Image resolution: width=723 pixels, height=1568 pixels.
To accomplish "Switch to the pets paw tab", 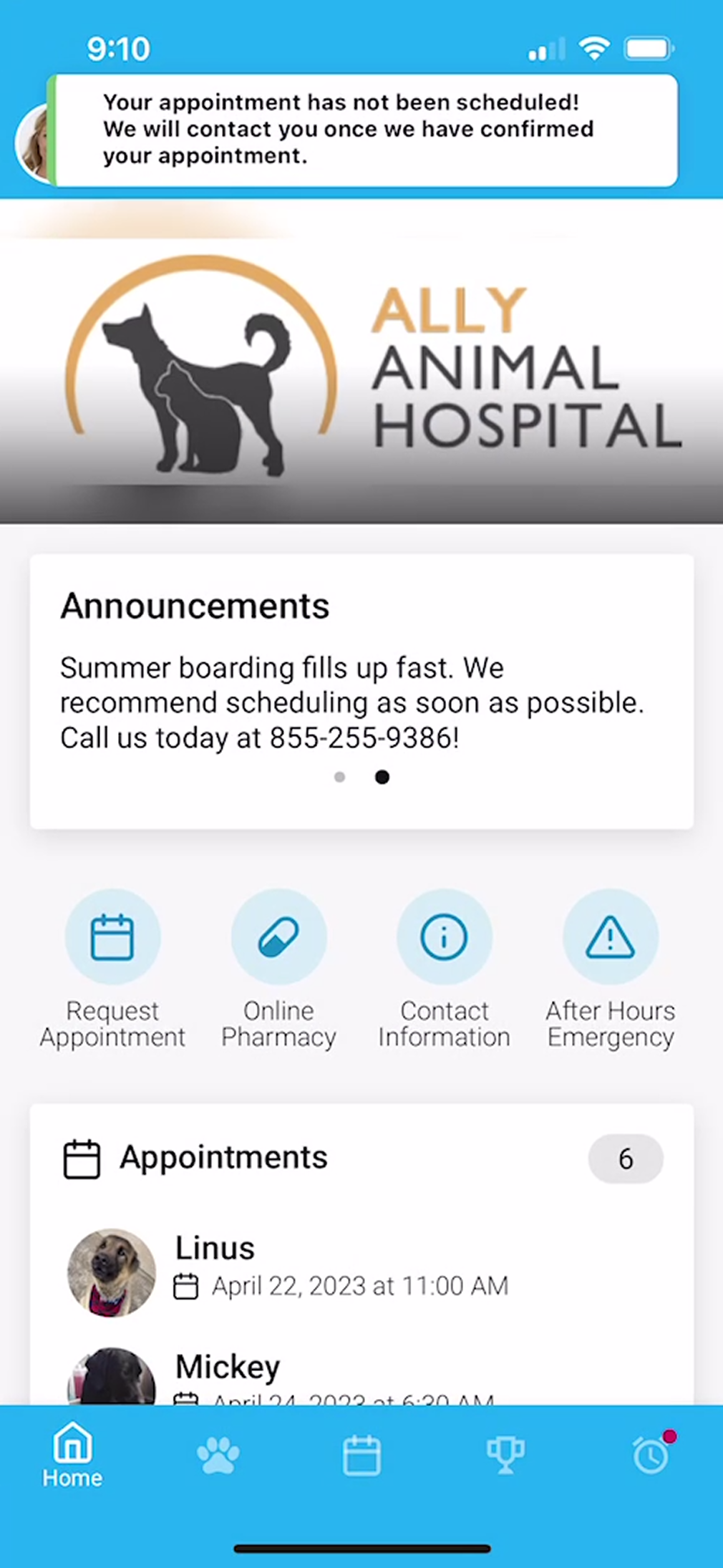I will point(218,1456).
